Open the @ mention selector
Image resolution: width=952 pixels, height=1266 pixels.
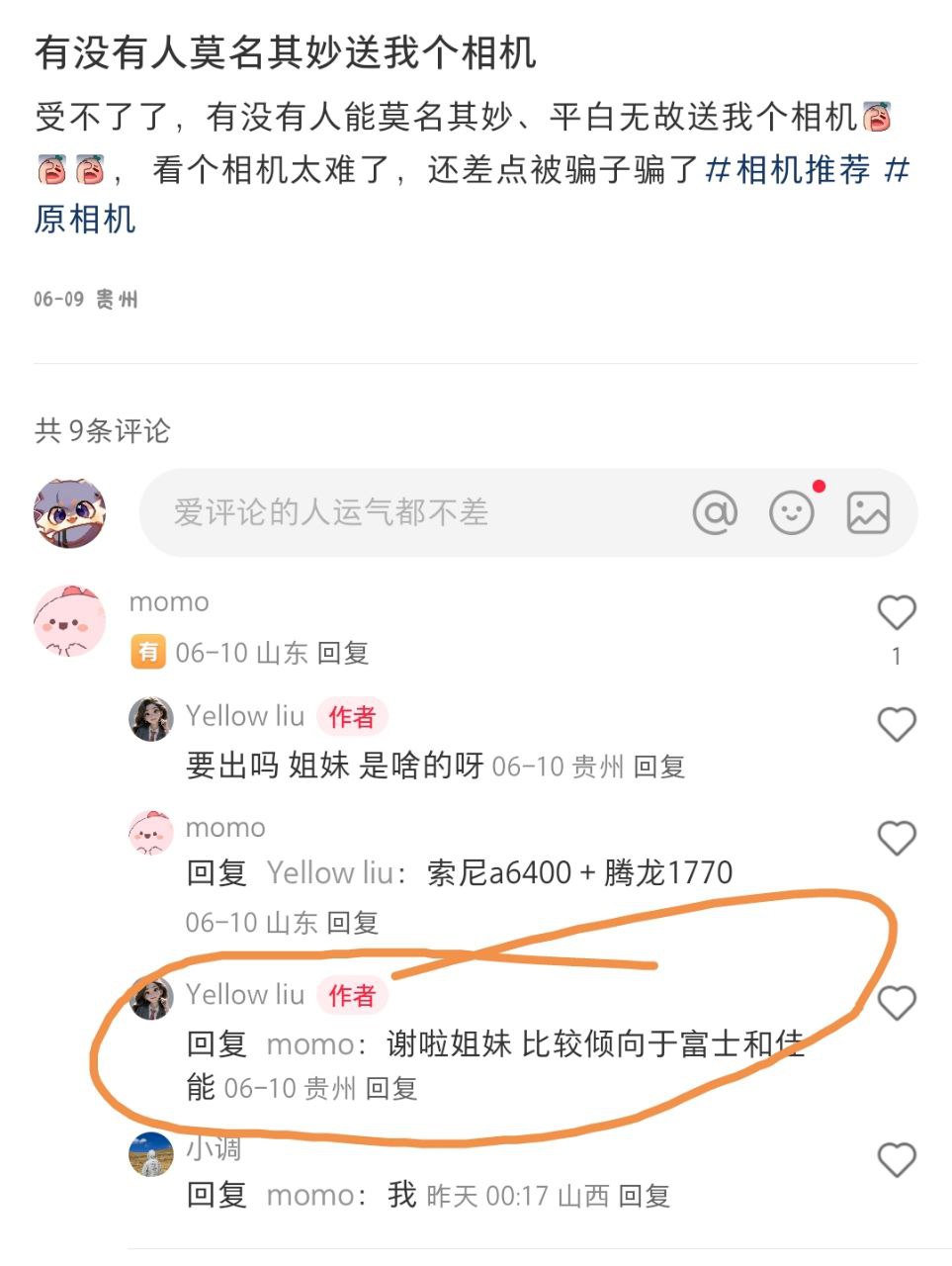(x=717, y=512)
